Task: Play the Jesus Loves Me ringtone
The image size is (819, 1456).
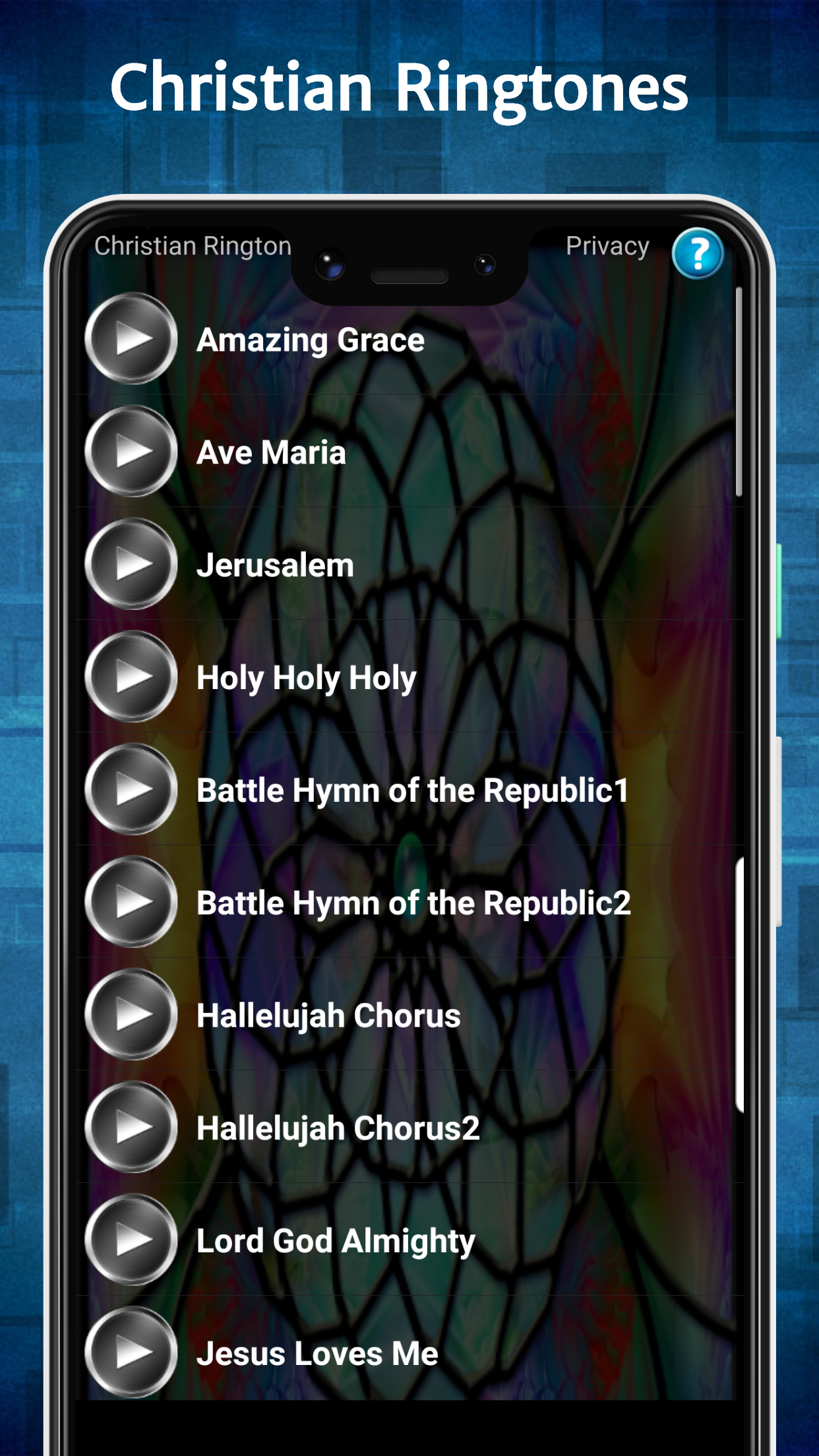Action: tap(131, 1353)
